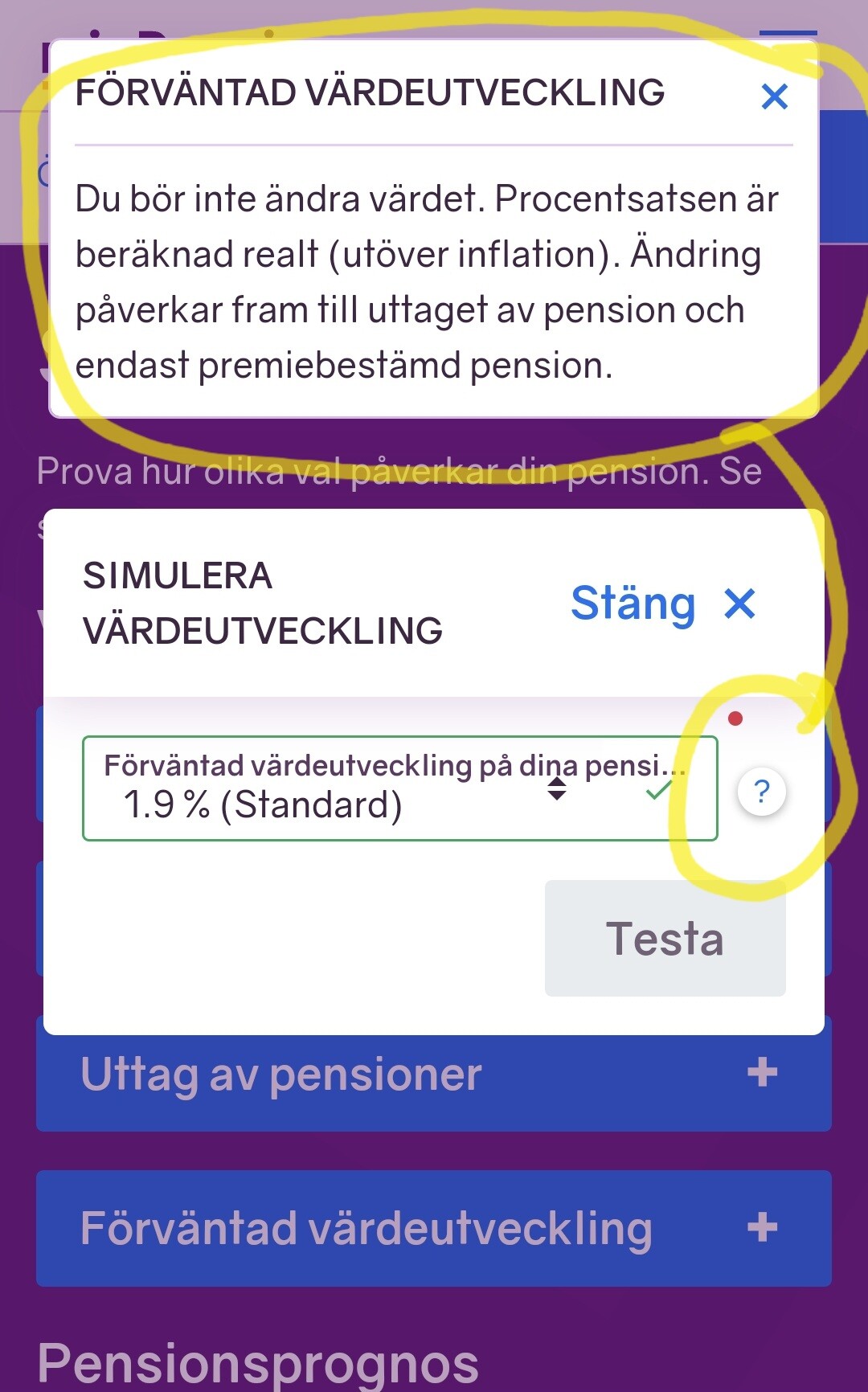Image resolution: width=868 pixels, height=1392 pixels.
Task: Tap the Testa button
Action: (x=665, y=938)
